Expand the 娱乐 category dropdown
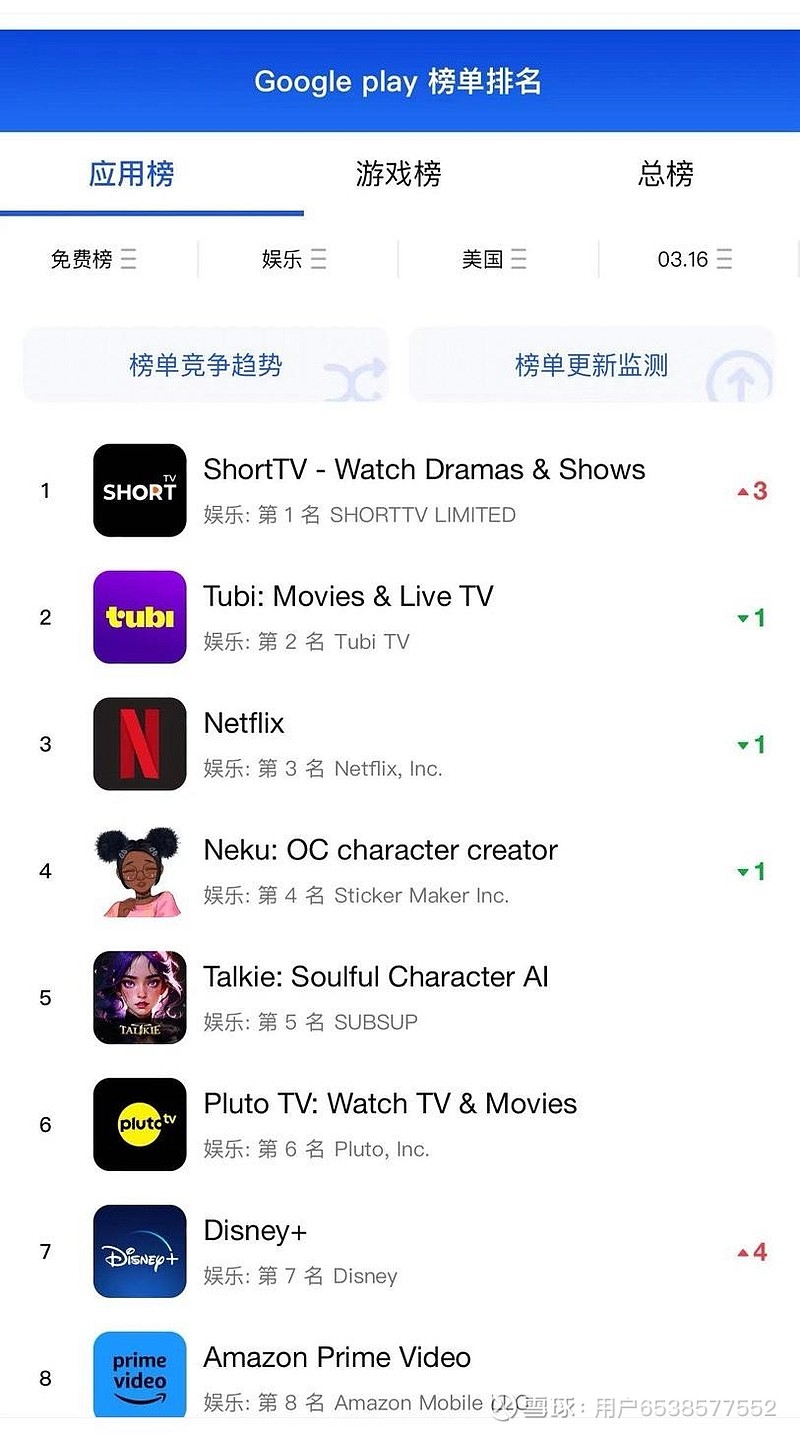Viewport: 800px width, 1433px height. (295, 258)
